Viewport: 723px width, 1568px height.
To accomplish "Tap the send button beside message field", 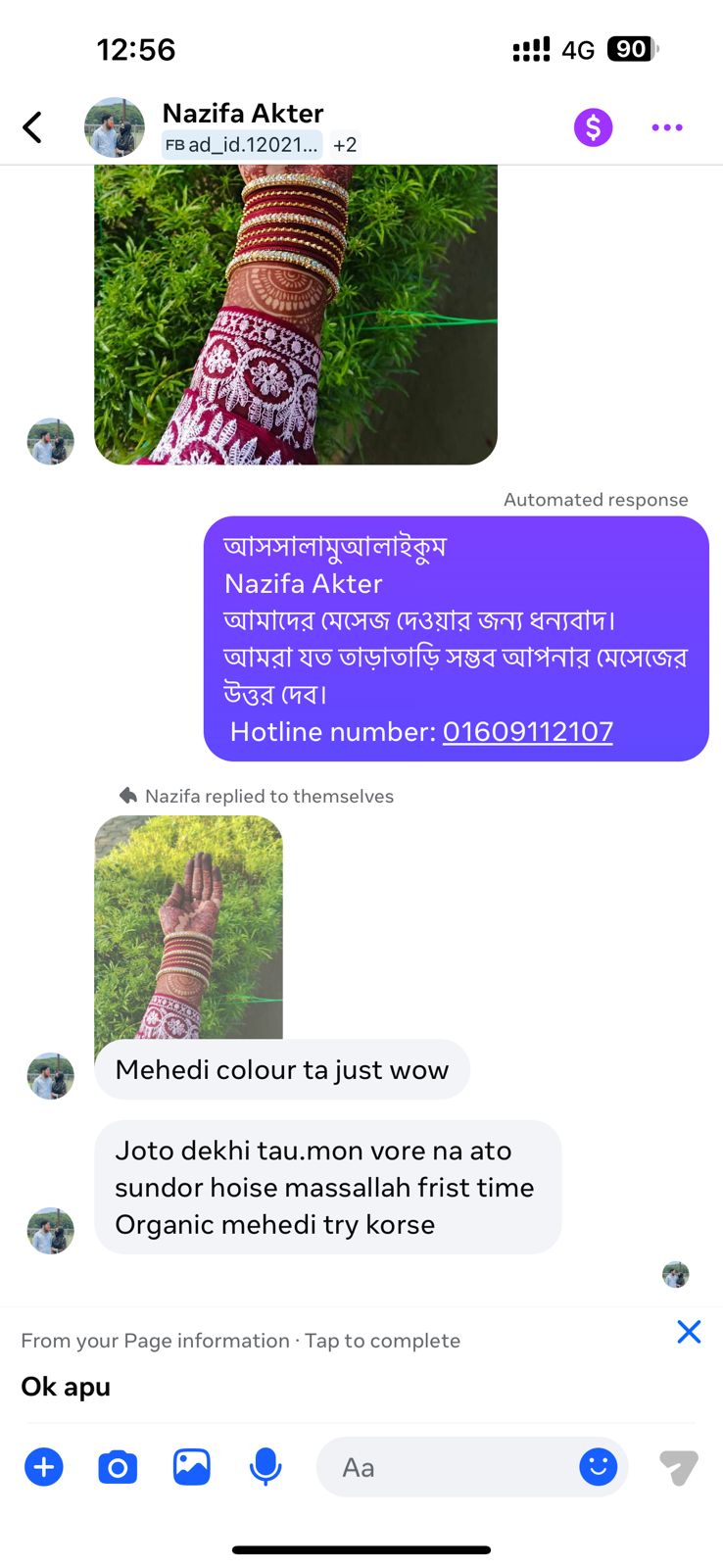I will click(x=678, y=1467).
